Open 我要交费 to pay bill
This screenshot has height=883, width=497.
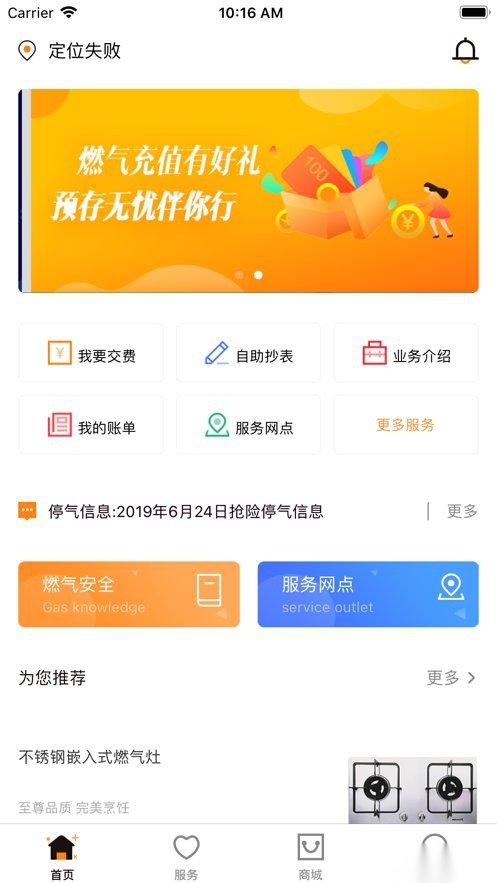(91, 353)
